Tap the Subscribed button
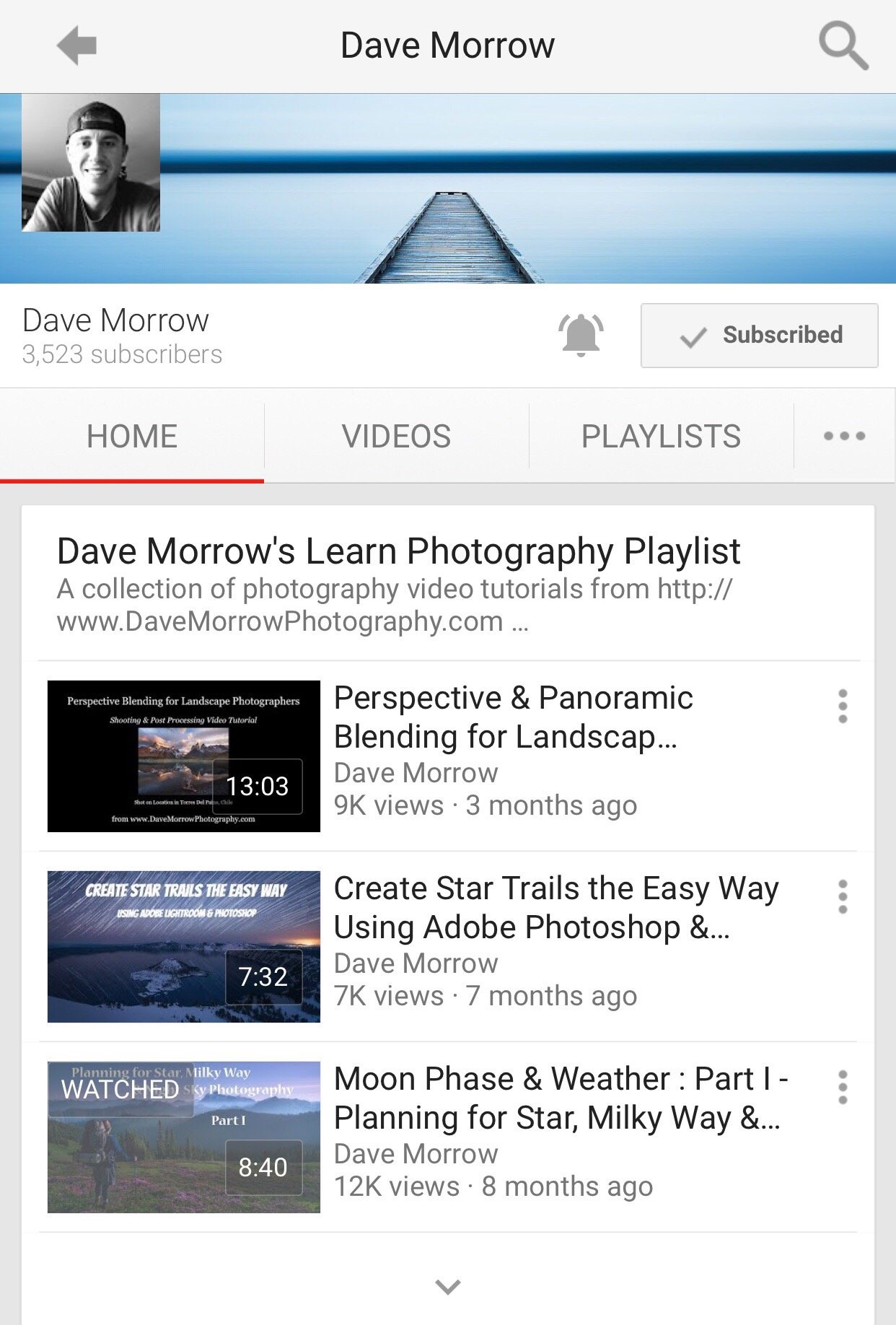This screenshot has width=896, height=1325. tap(759, 336)
